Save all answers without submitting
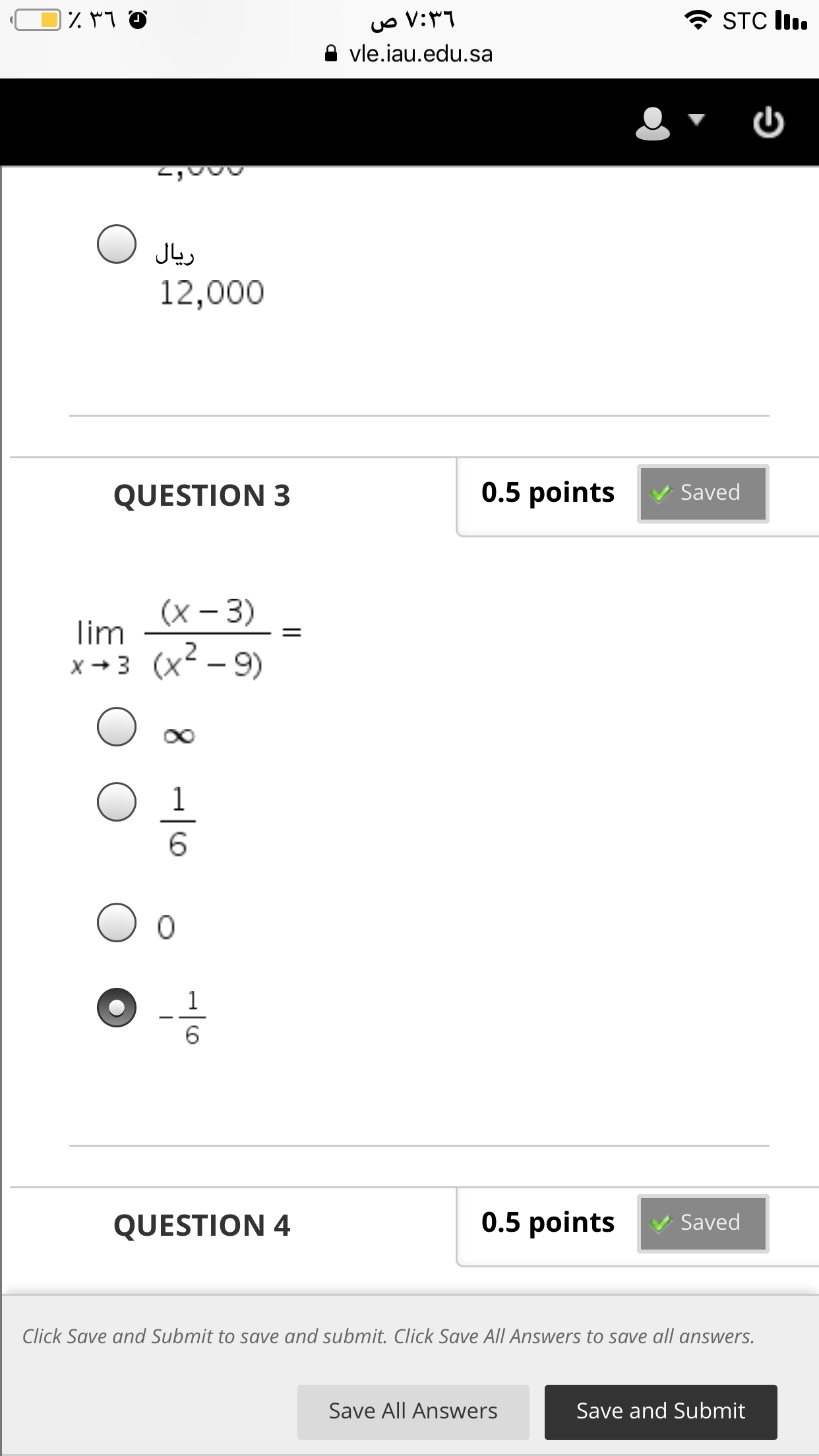 click(x=413, y=1412)
